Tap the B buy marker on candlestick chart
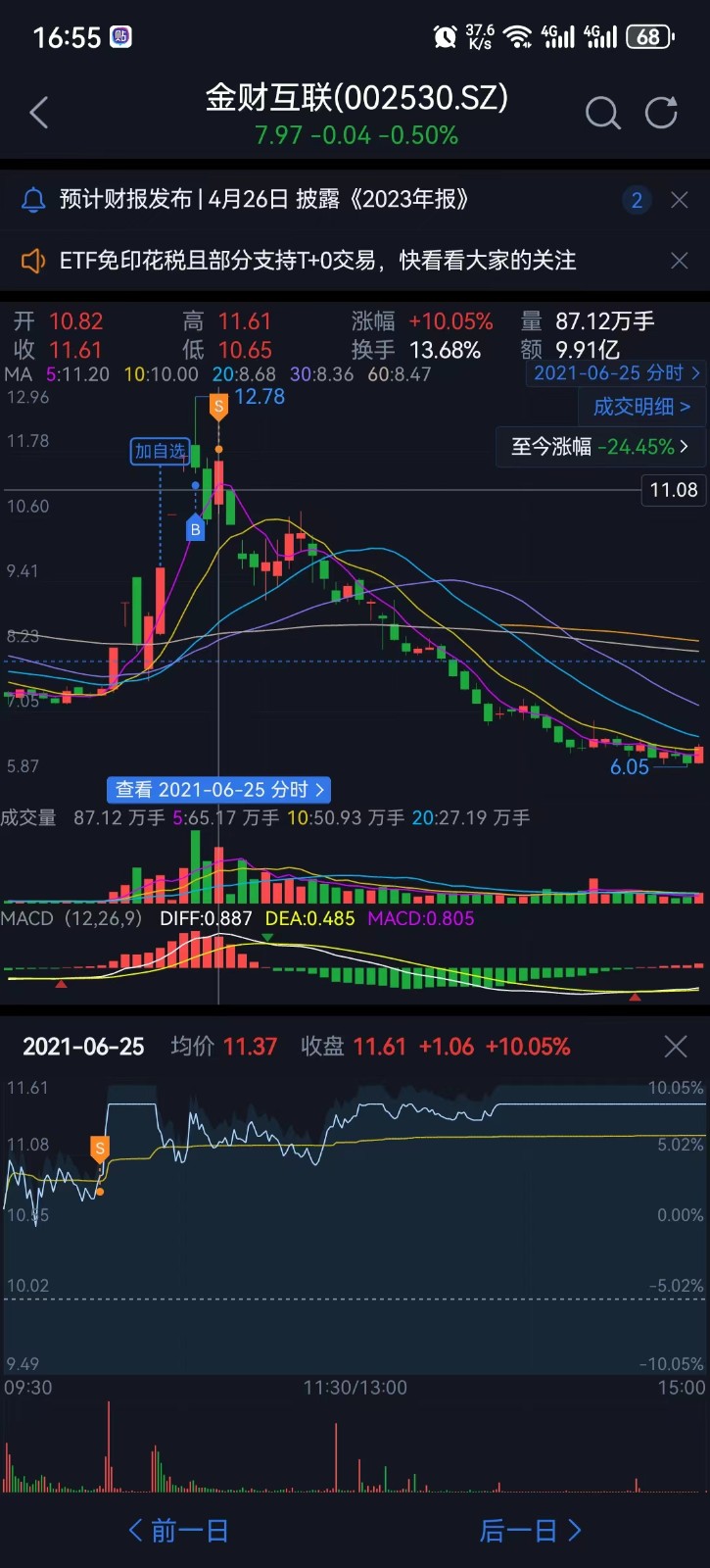710x1568 pixels. click(195, 529)
